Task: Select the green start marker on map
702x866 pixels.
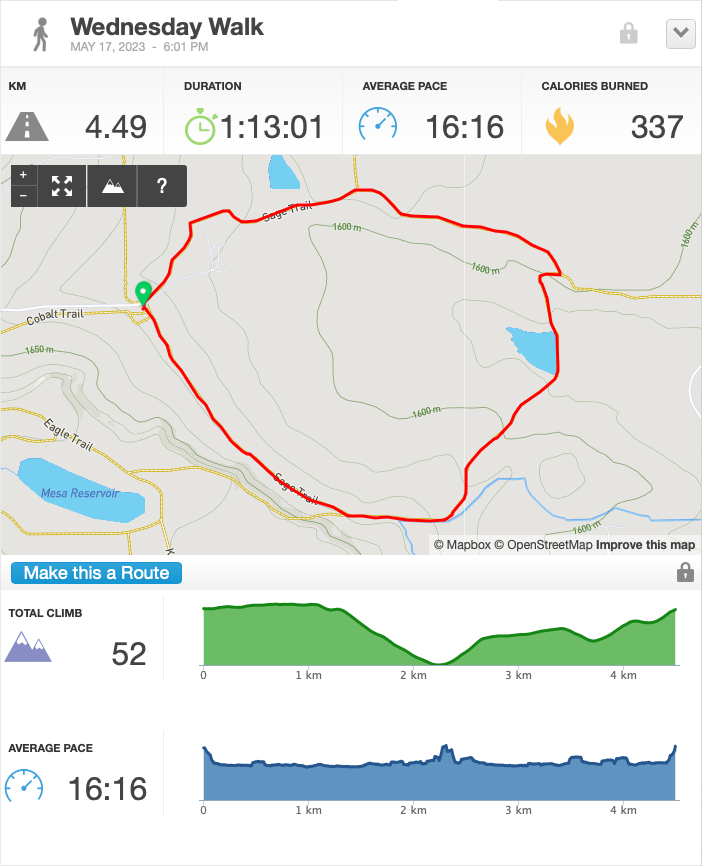Action: tap(143, 294)
